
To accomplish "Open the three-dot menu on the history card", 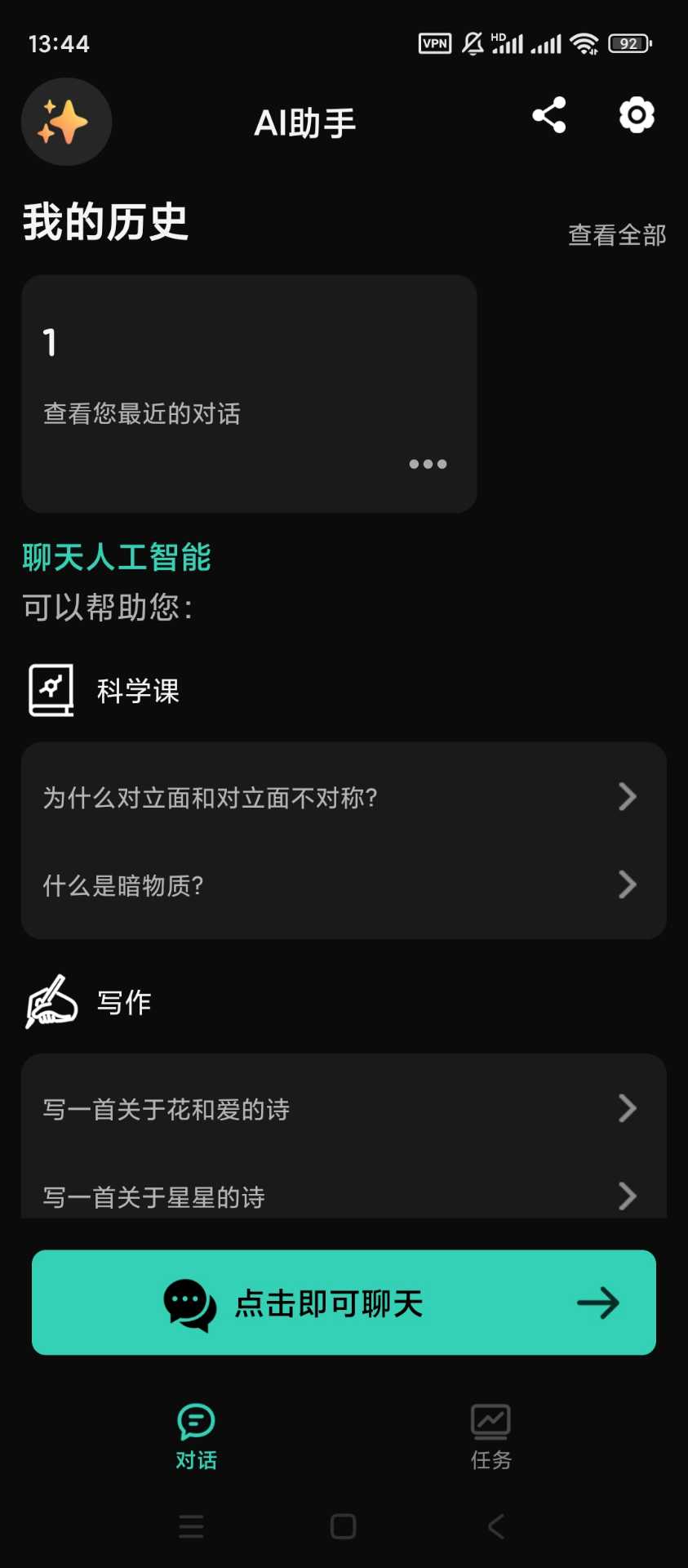I will 428,464.
